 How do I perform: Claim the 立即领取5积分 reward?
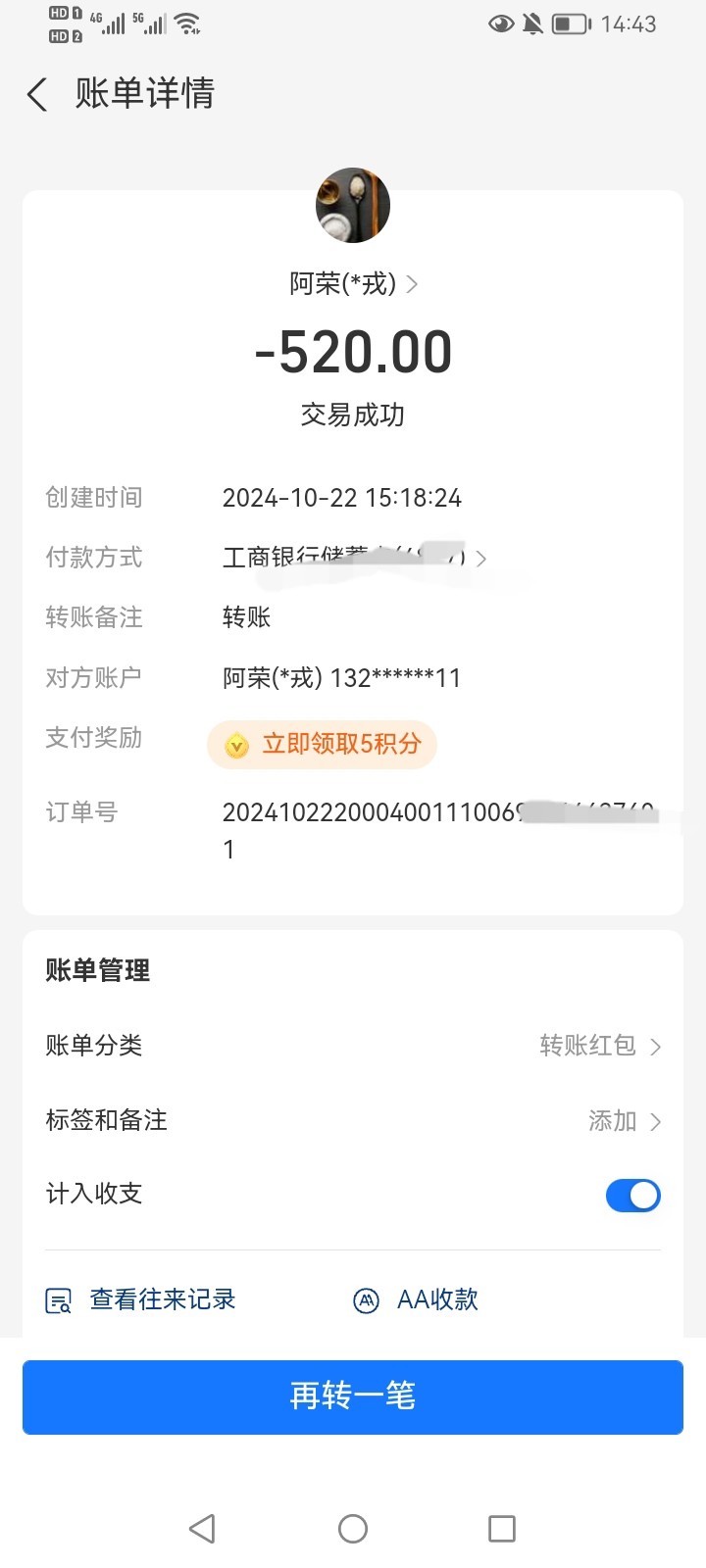[323, 745]
